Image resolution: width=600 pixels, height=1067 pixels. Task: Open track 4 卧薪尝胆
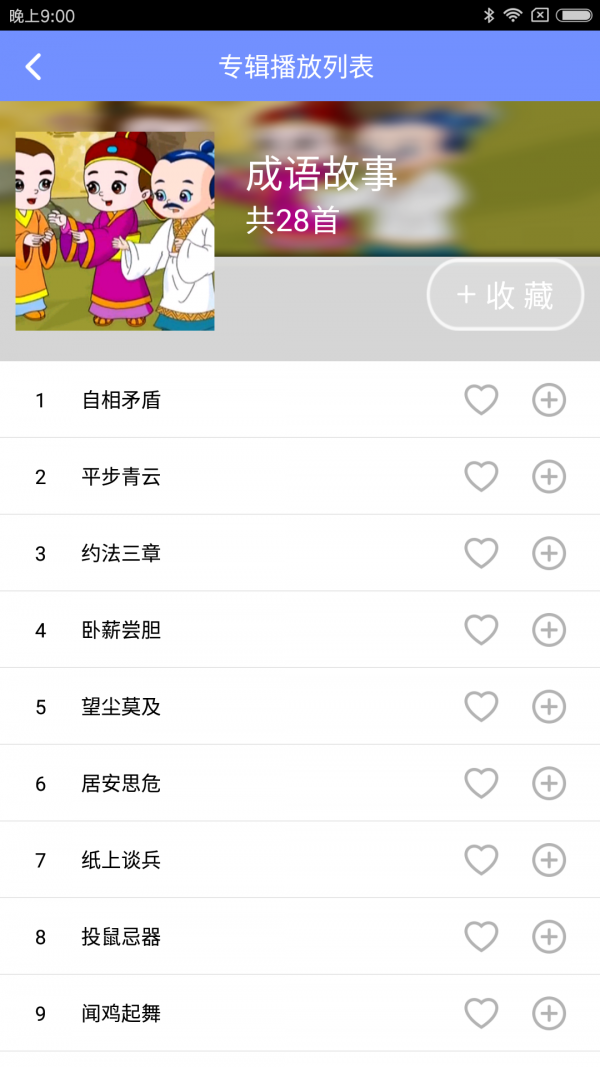pyautogui.click(x=121, y=630)
